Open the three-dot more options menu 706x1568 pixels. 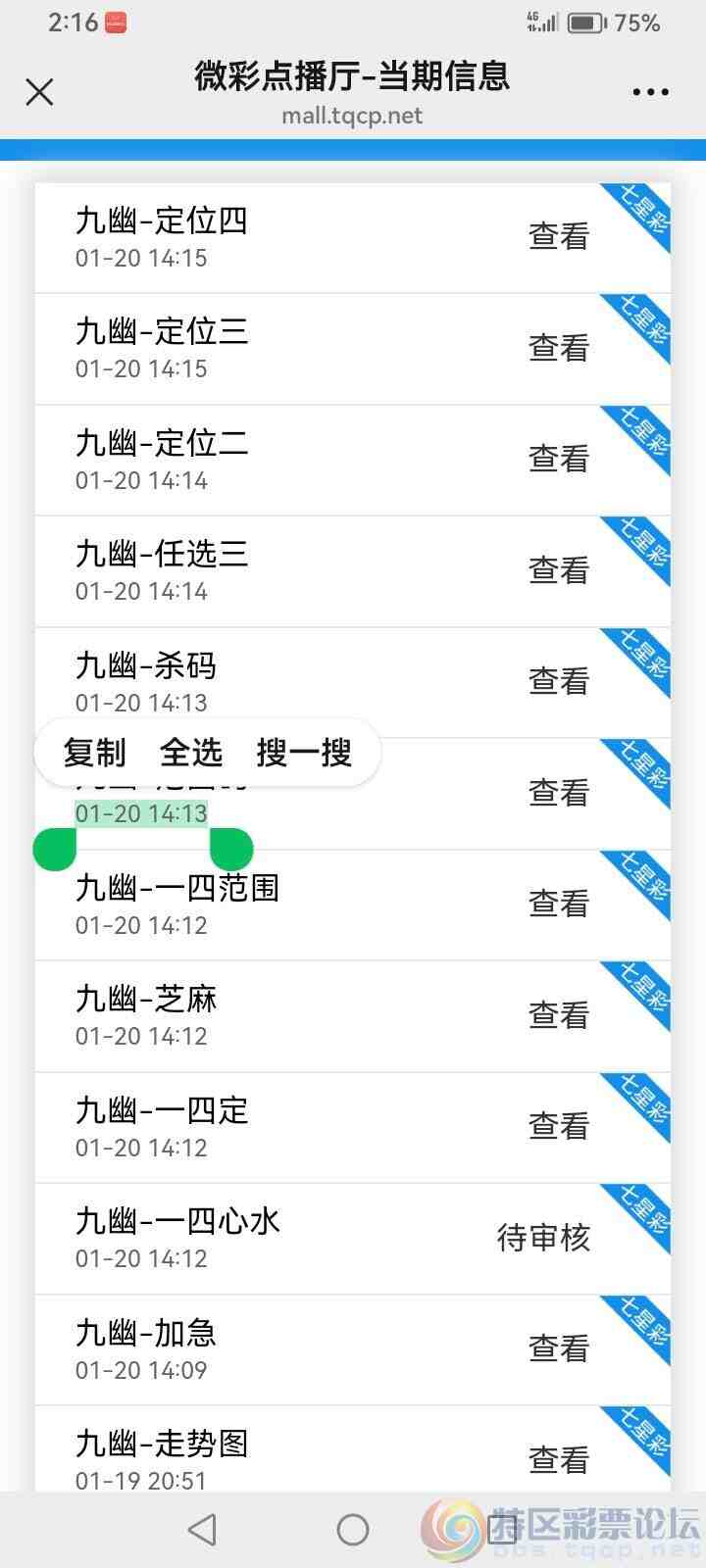(x=650, y=91)
